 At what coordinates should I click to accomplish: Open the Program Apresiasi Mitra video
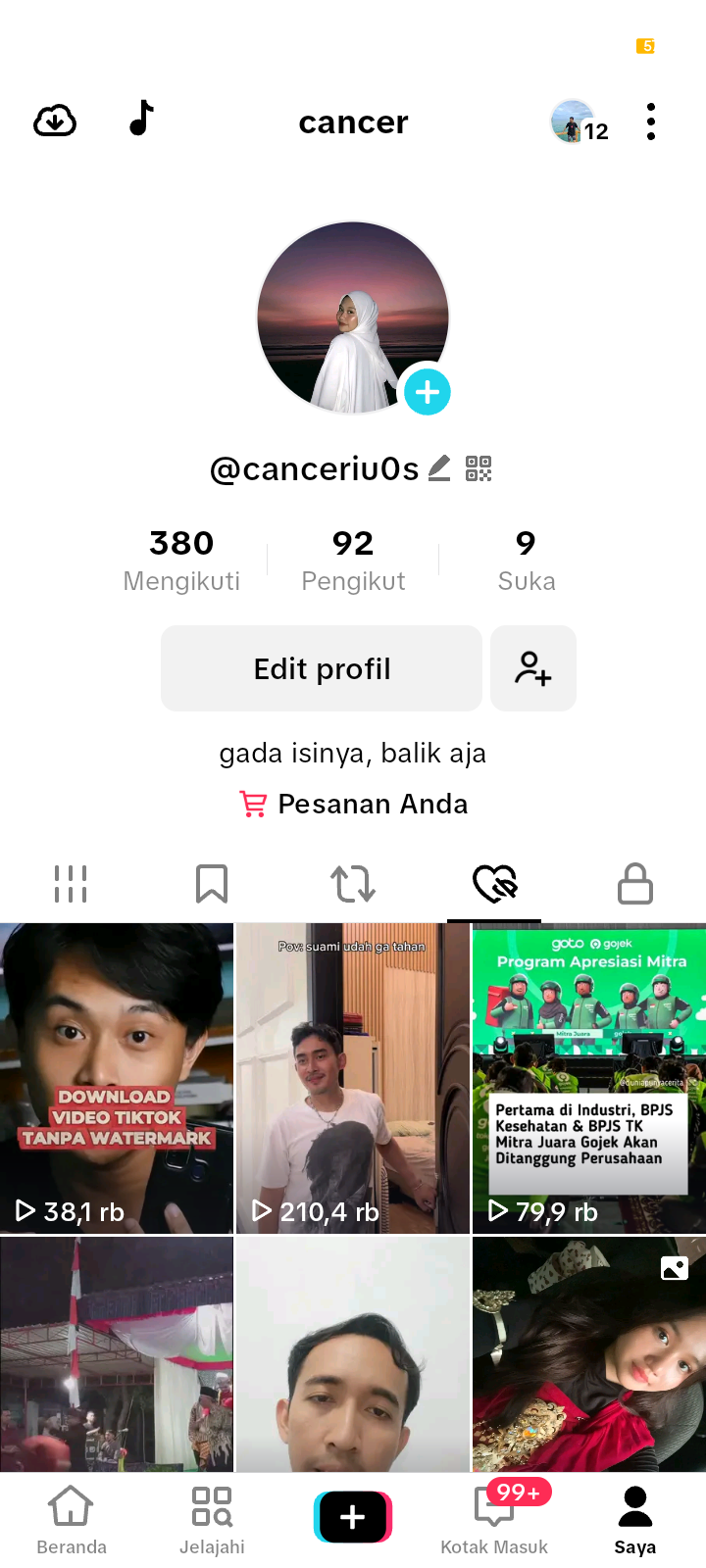[x=589, y=1078]
